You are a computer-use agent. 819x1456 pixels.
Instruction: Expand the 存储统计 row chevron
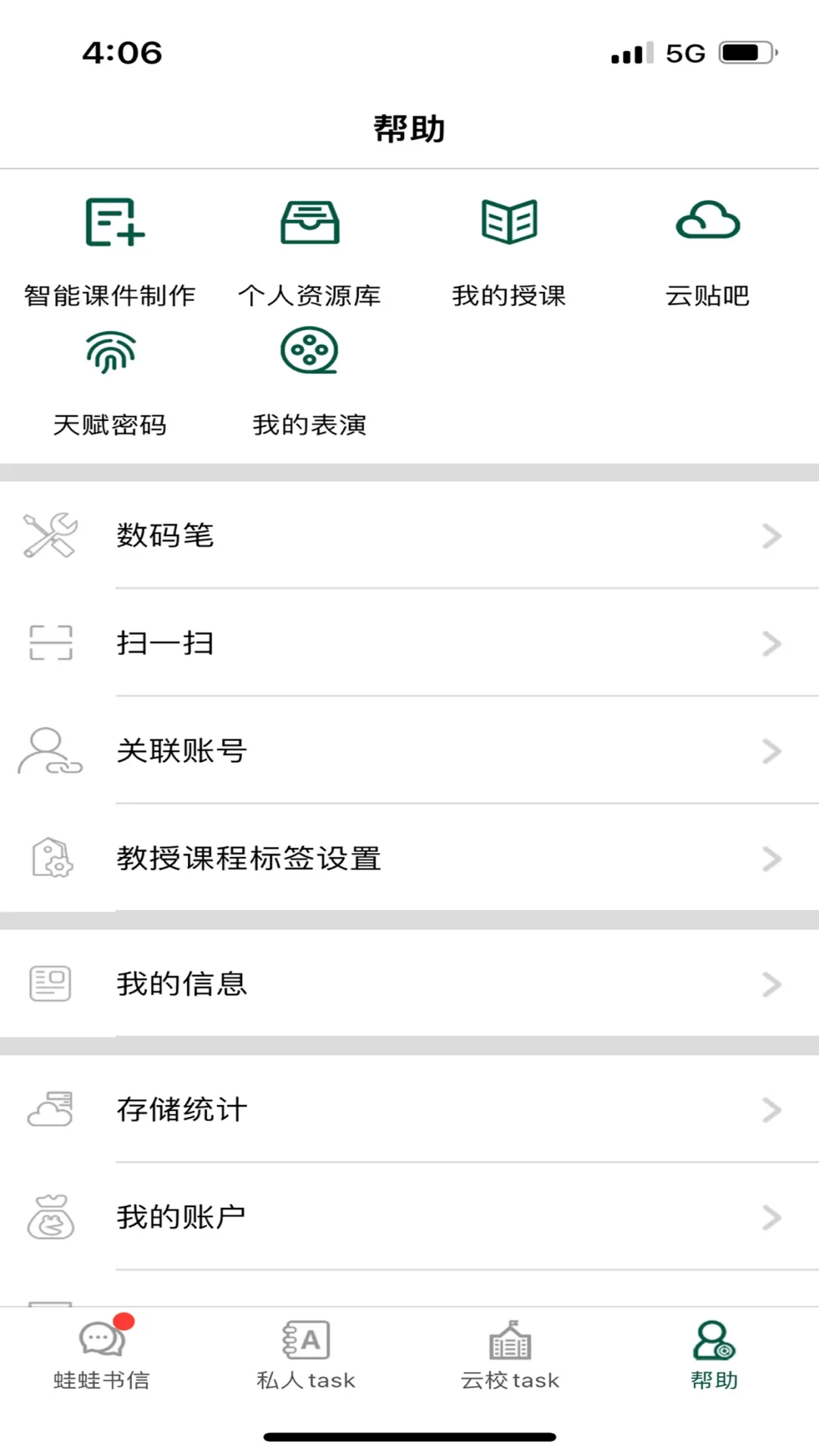[x=770, y=1110]
